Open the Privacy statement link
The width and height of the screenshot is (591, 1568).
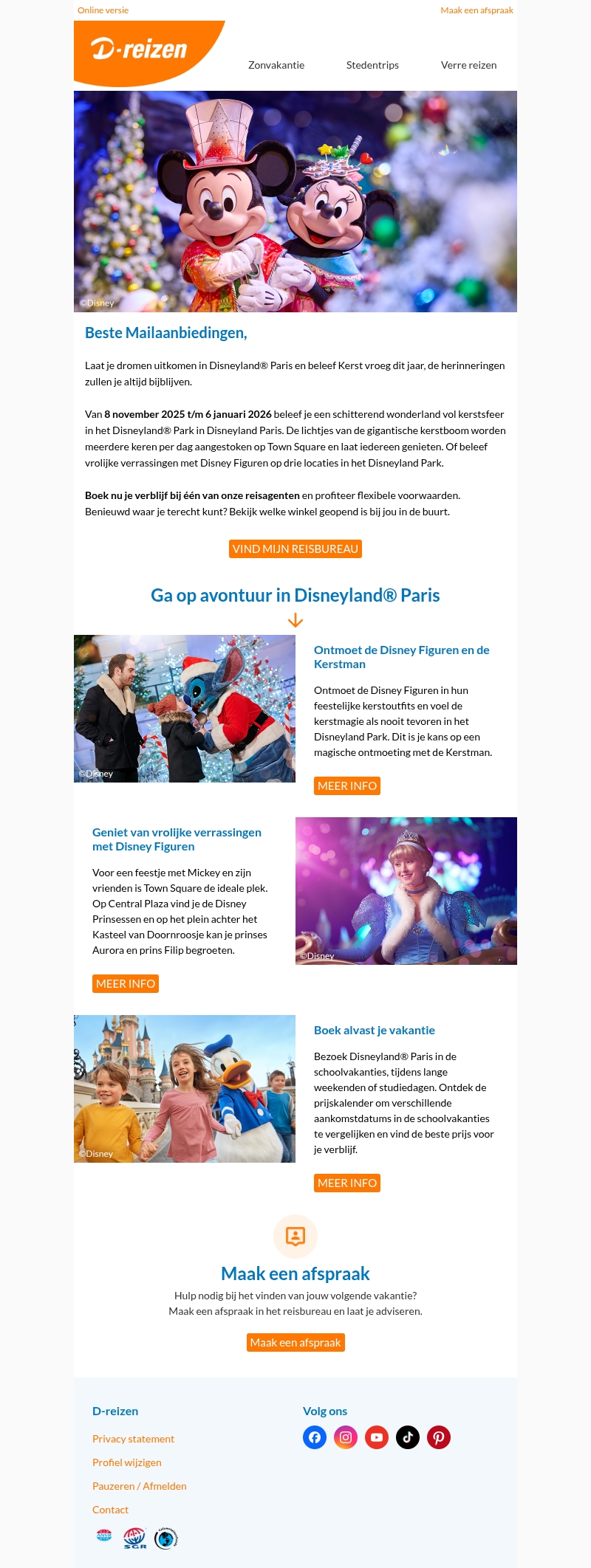tap(133, 1439)
